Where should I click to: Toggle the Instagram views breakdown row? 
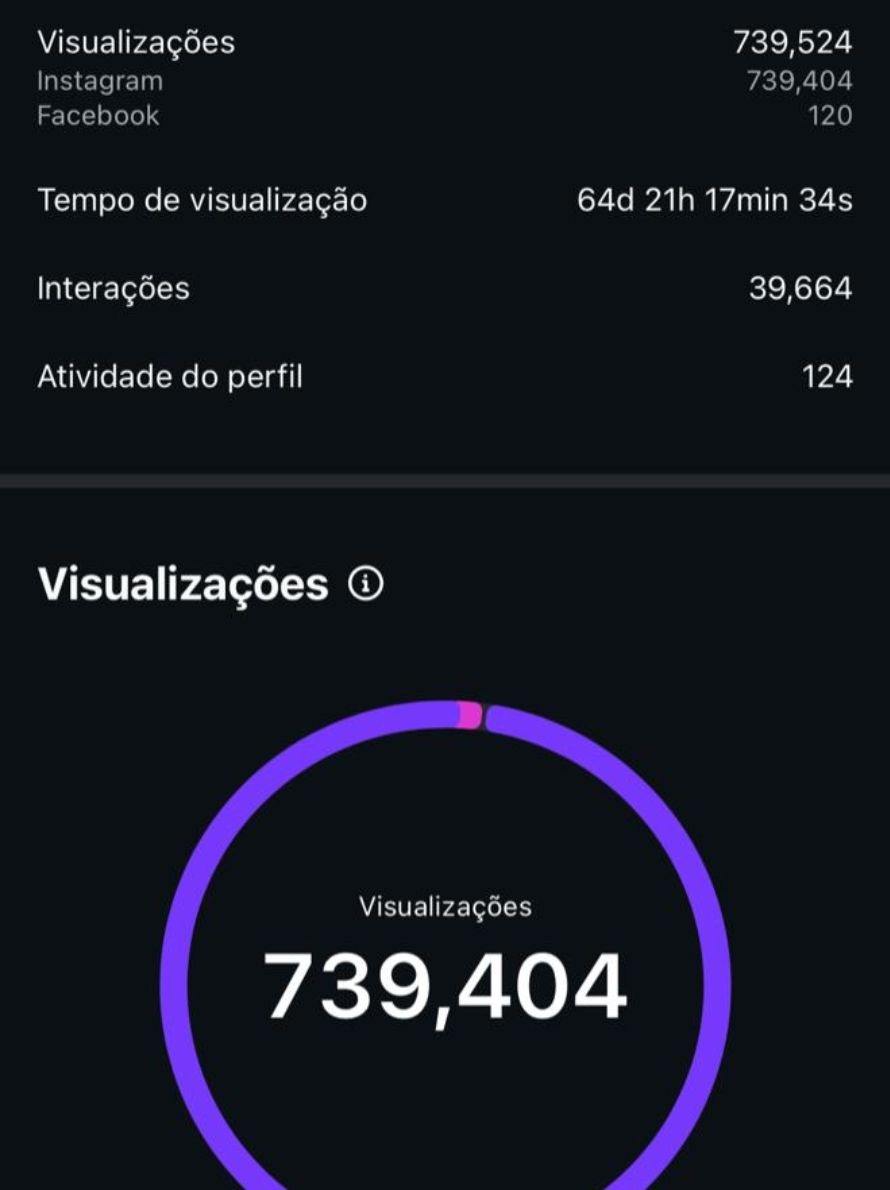click(x=445, y=81)
